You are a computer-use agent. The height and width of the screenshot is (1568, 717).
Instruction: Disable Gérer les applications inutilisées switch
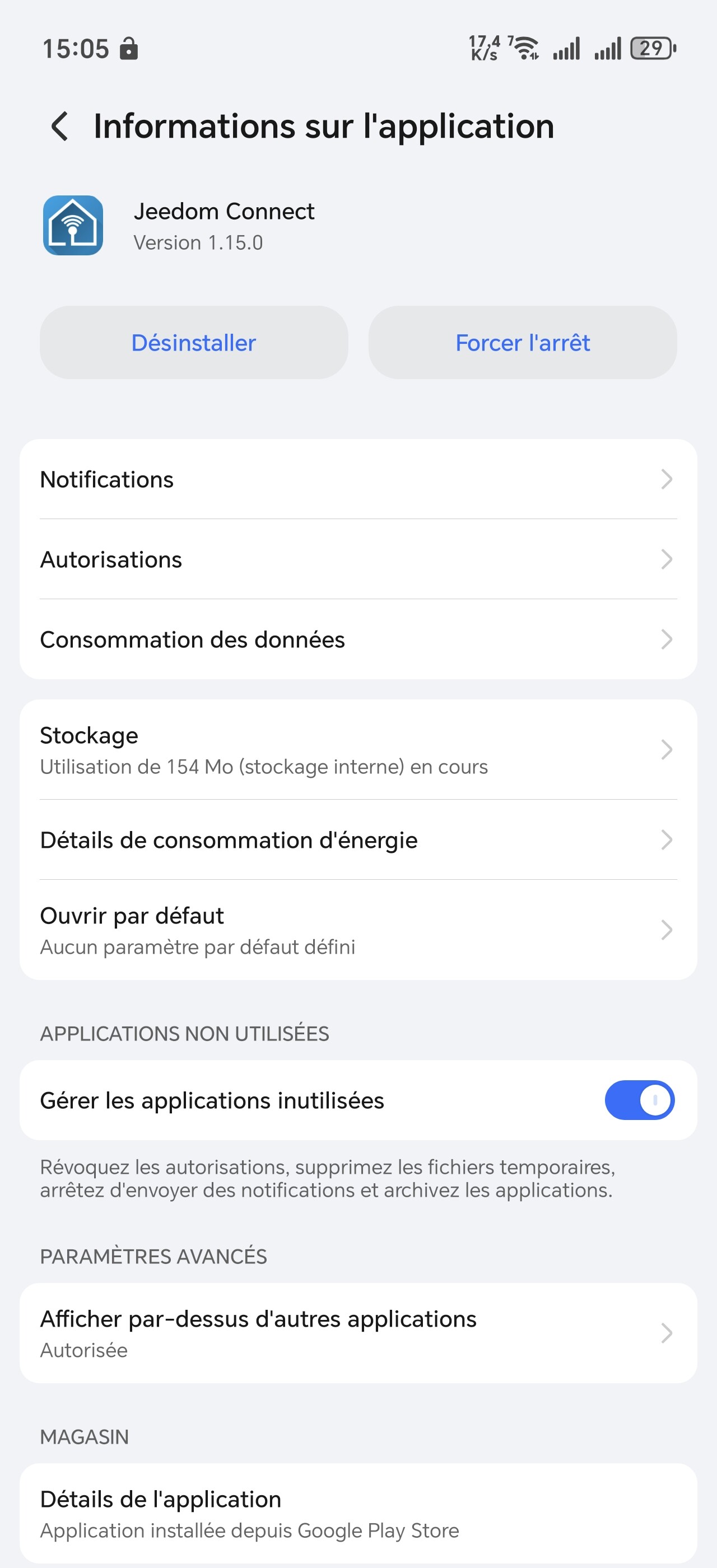click(639, 1100)
